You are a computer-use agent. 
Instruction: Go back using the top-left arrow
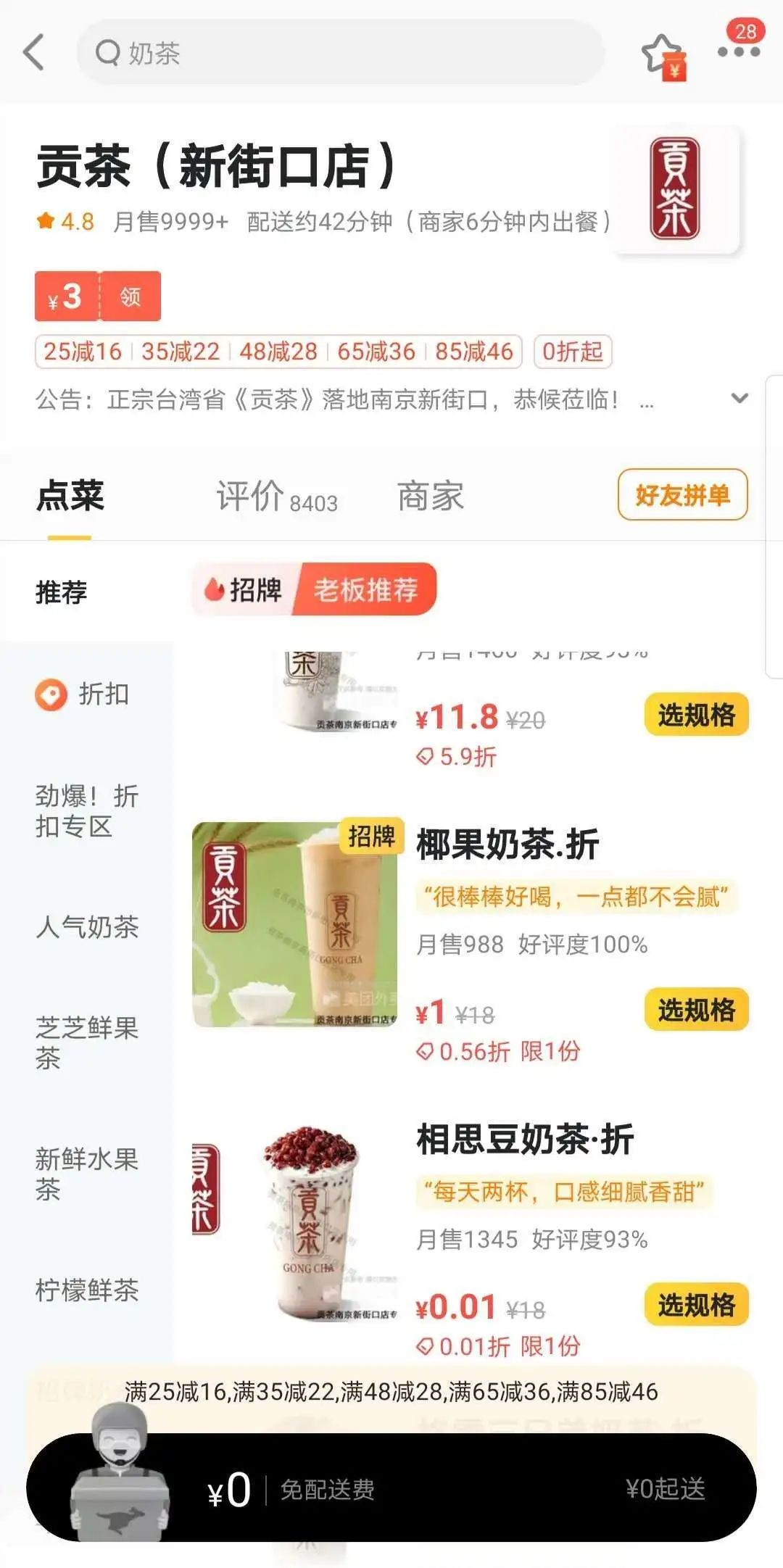34,53
